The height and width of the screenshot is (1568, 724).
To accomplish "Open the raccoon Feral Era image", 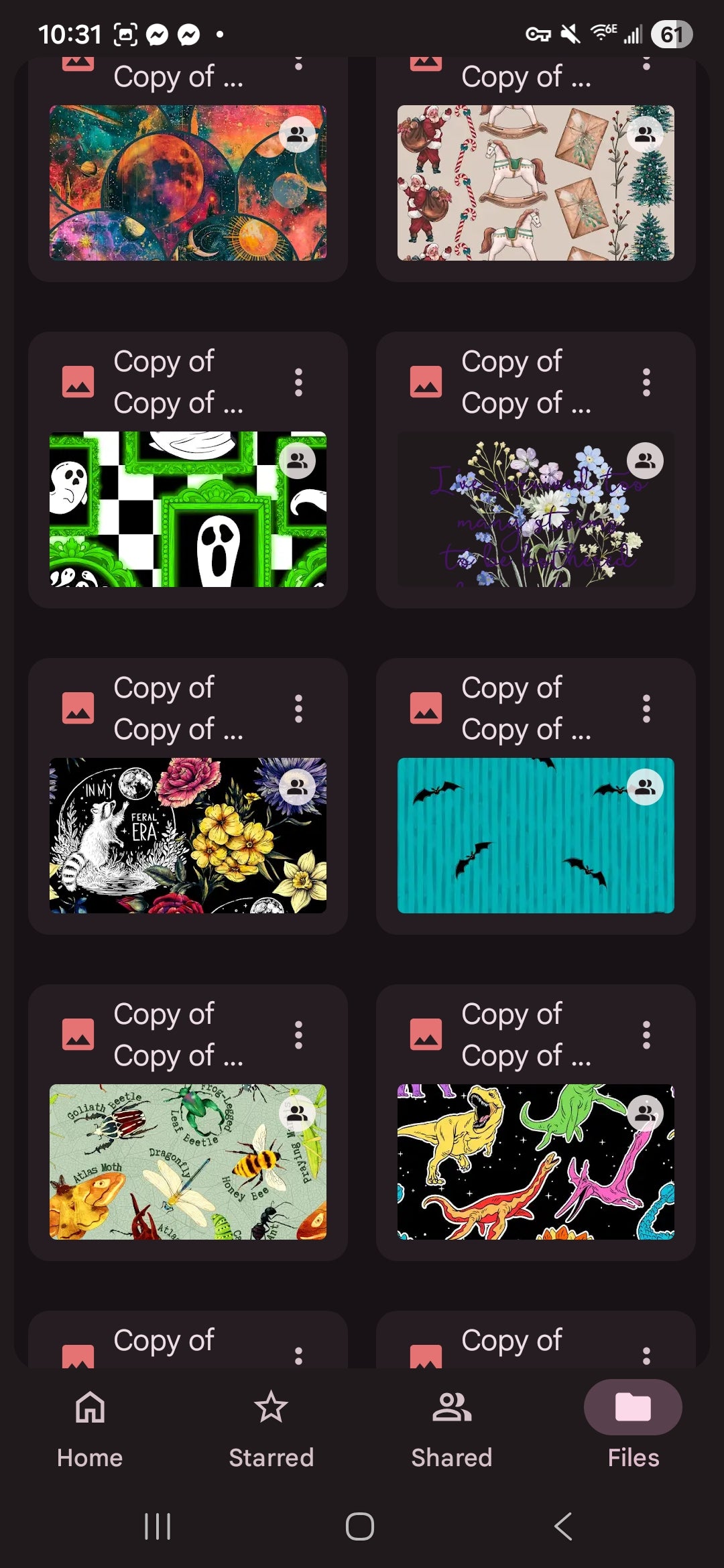I will pos(188,835).
